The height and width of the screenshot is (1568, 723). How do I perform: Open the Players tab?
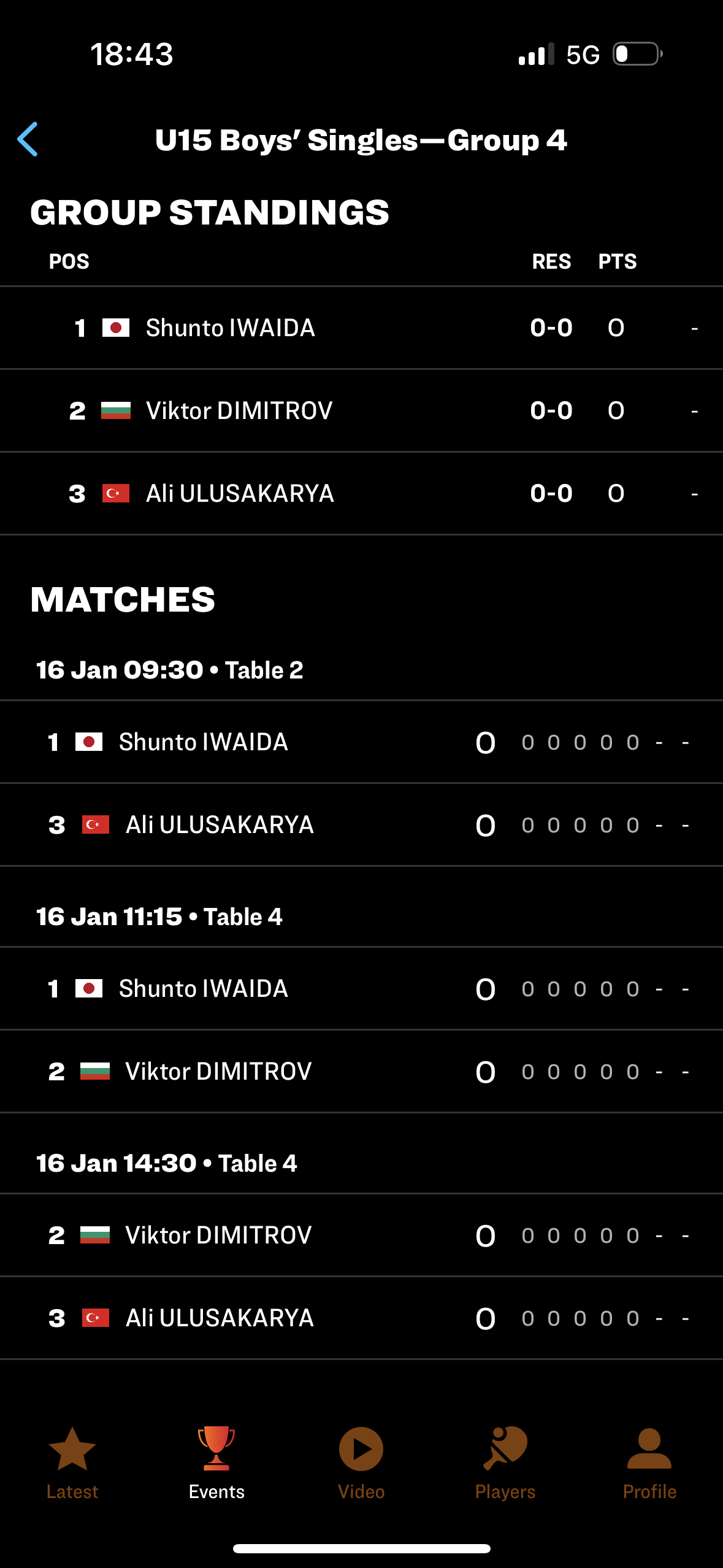[x=505, y=1464]
